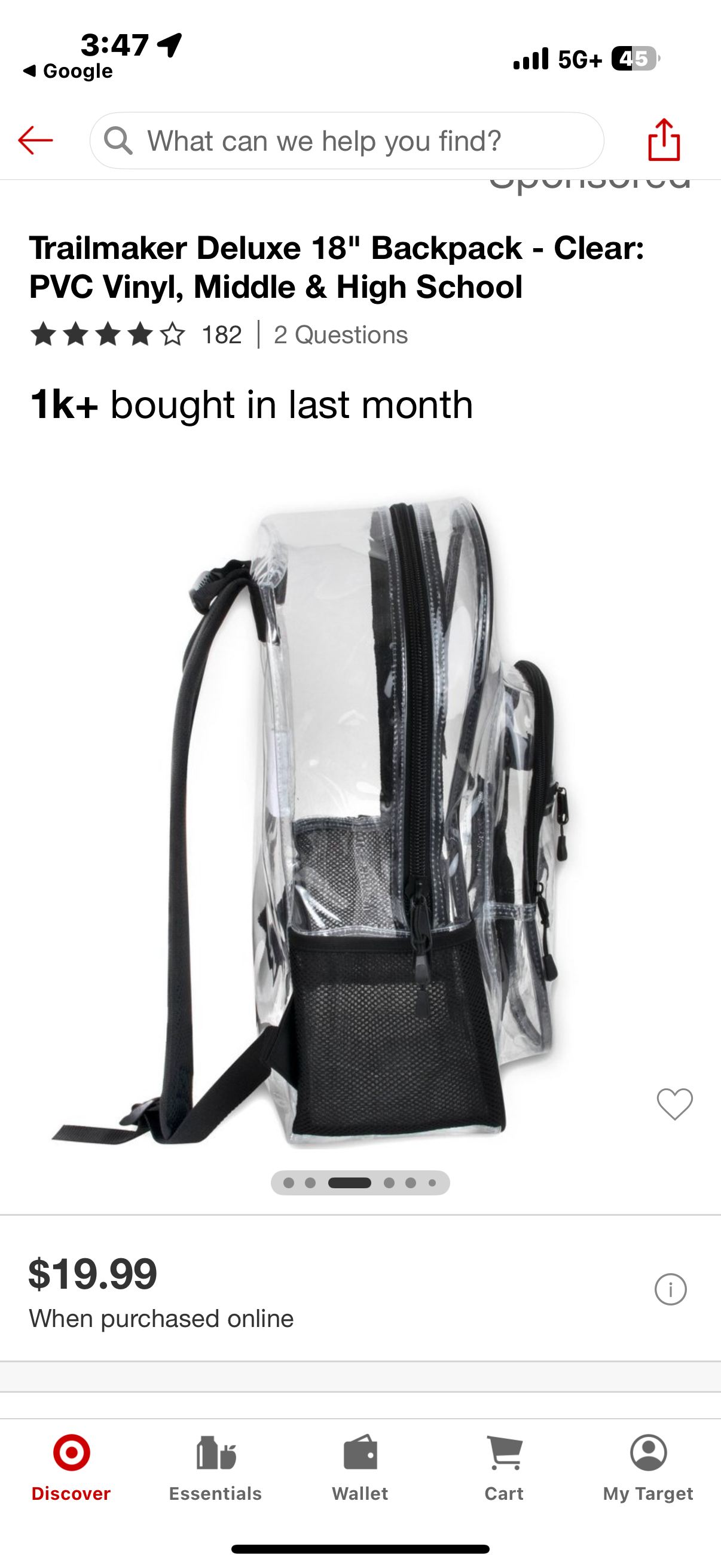Share this backpack listing
This screenshot has height=1568, width=721.
(x=663, y=140)
